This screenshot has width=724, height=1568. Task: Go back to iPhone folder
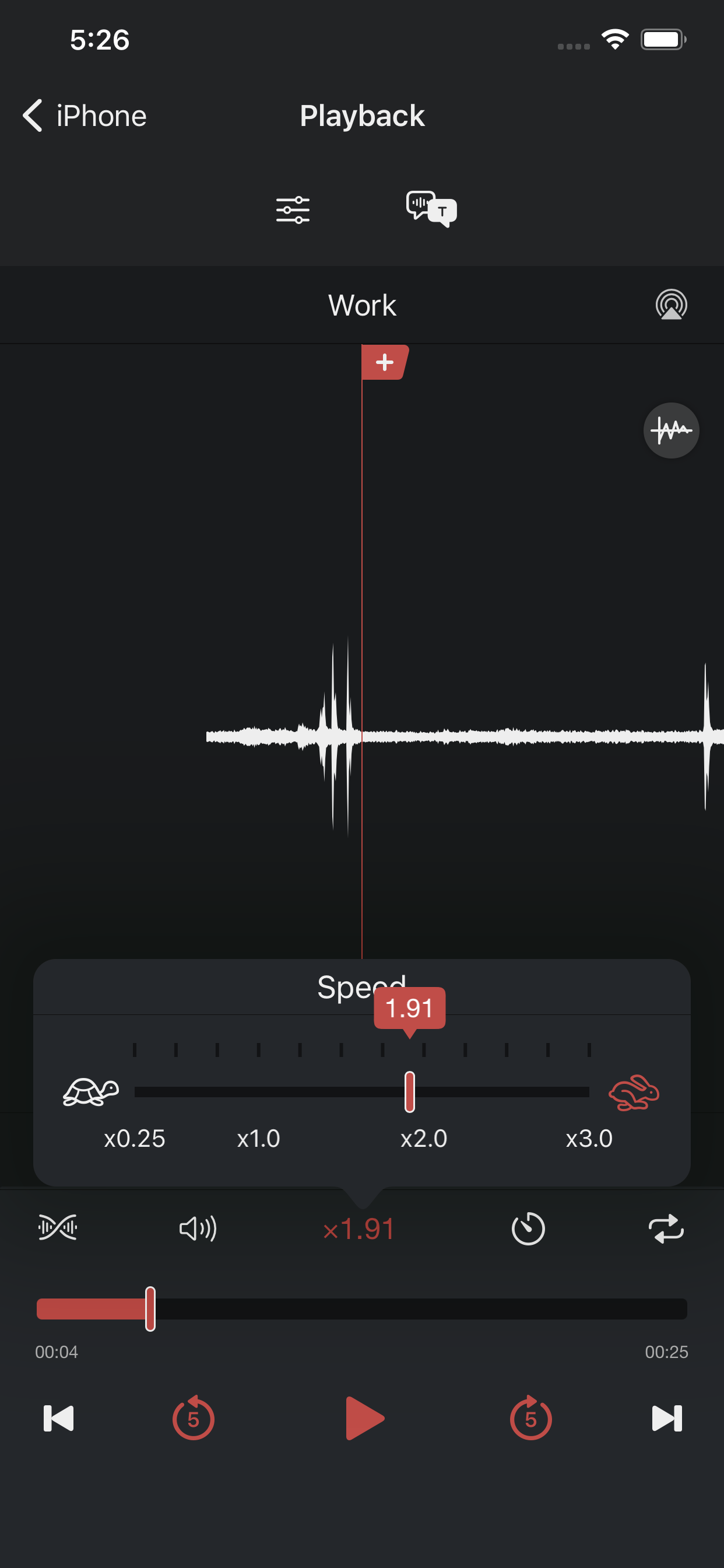pyautogui.click(x=85, y=116)
